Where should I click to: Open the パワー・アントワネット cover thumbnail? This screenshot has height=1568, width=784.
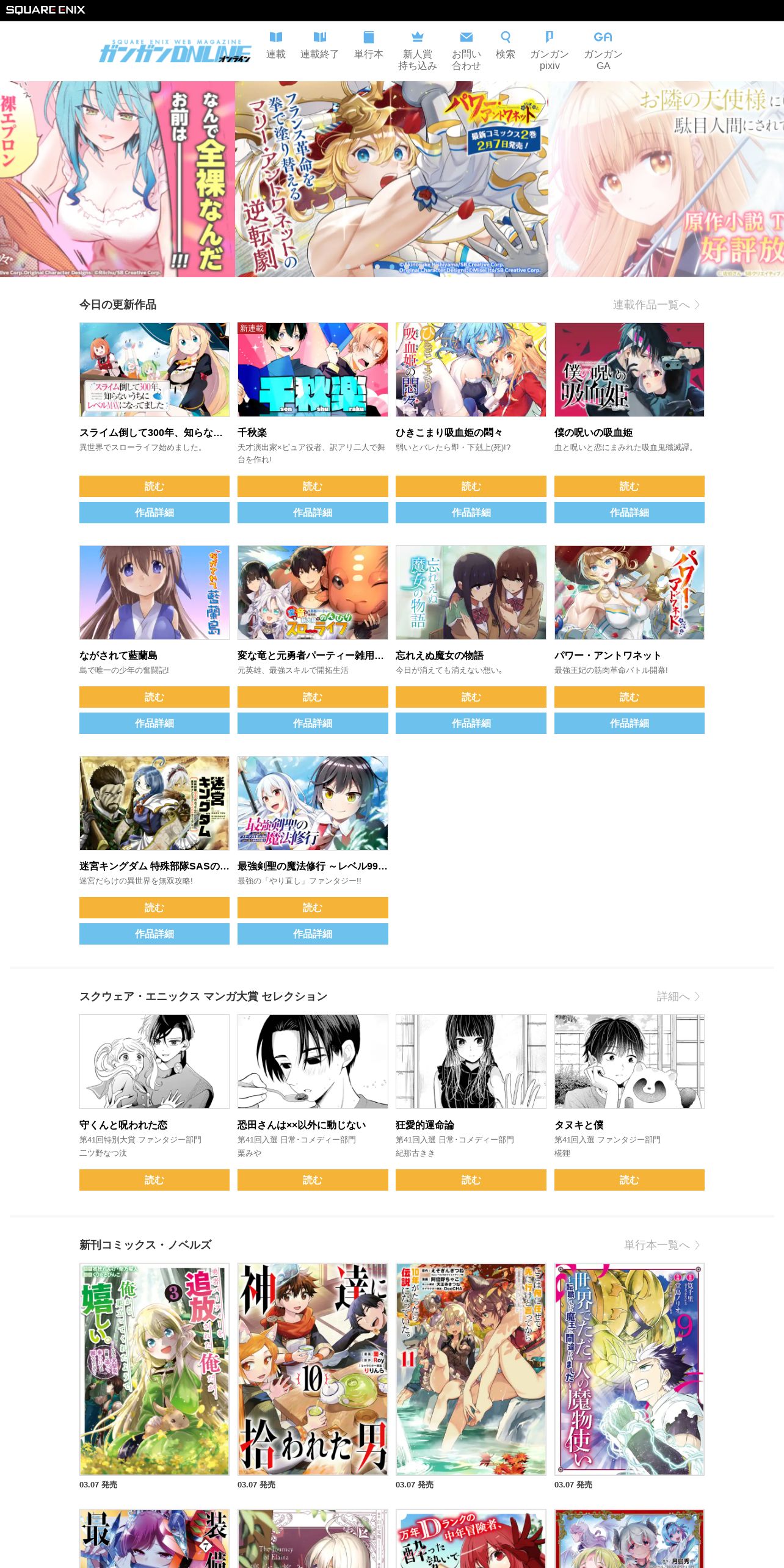pos(630,593)
